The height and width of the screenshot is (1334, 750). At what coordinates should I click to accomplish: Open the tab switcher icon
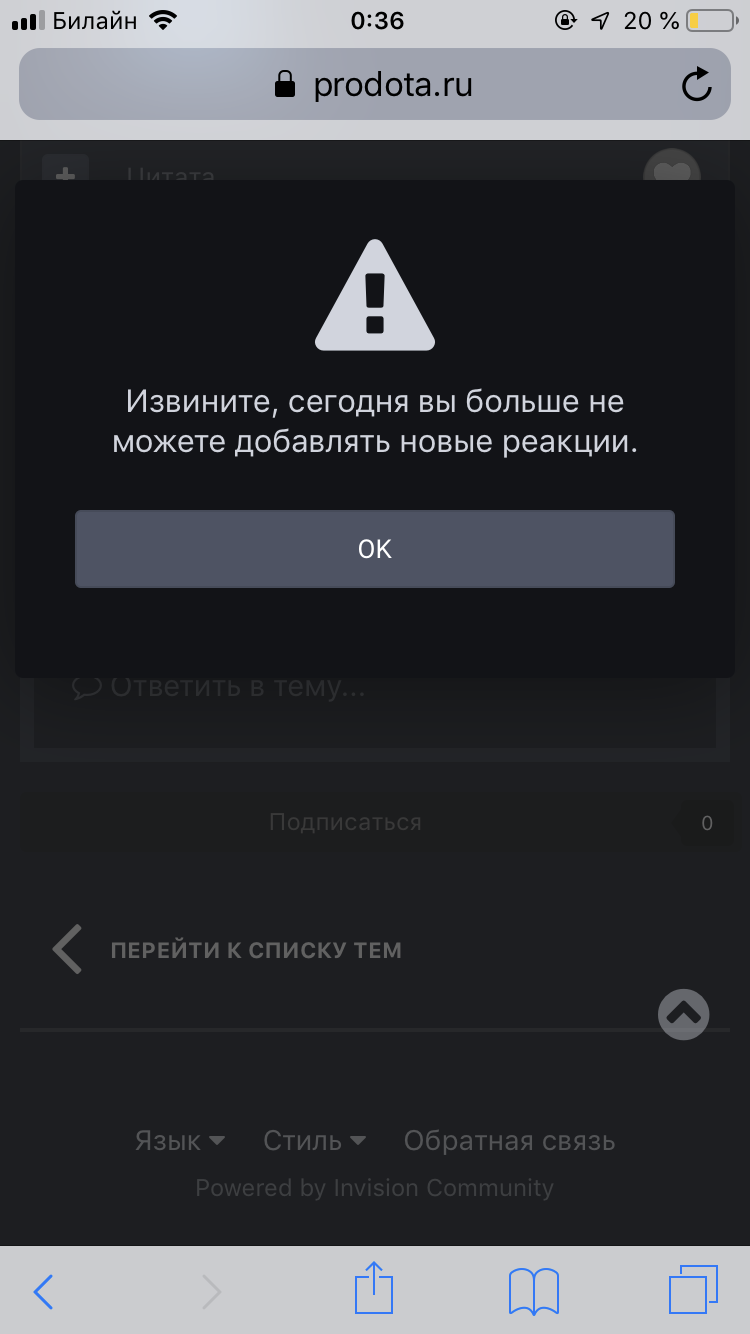[x=690, y=1290]
